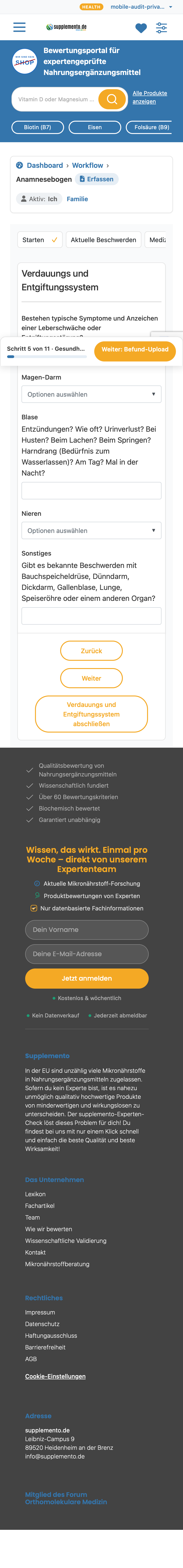Open the favorites heart icon
The height and width of the screenshot is (1568, 183).
tap(141, 28)
